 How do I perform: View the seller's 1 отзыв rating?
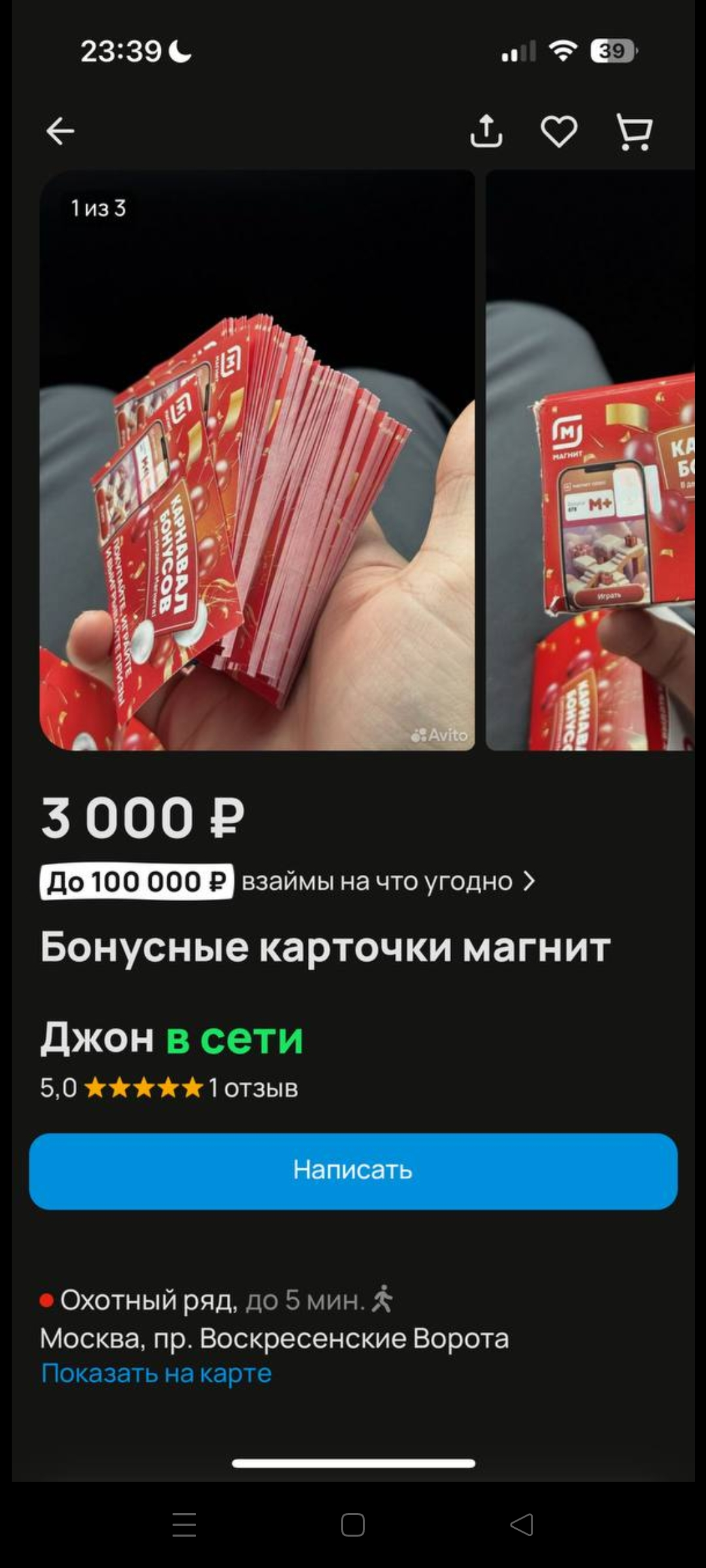[x=169, y=1088]
